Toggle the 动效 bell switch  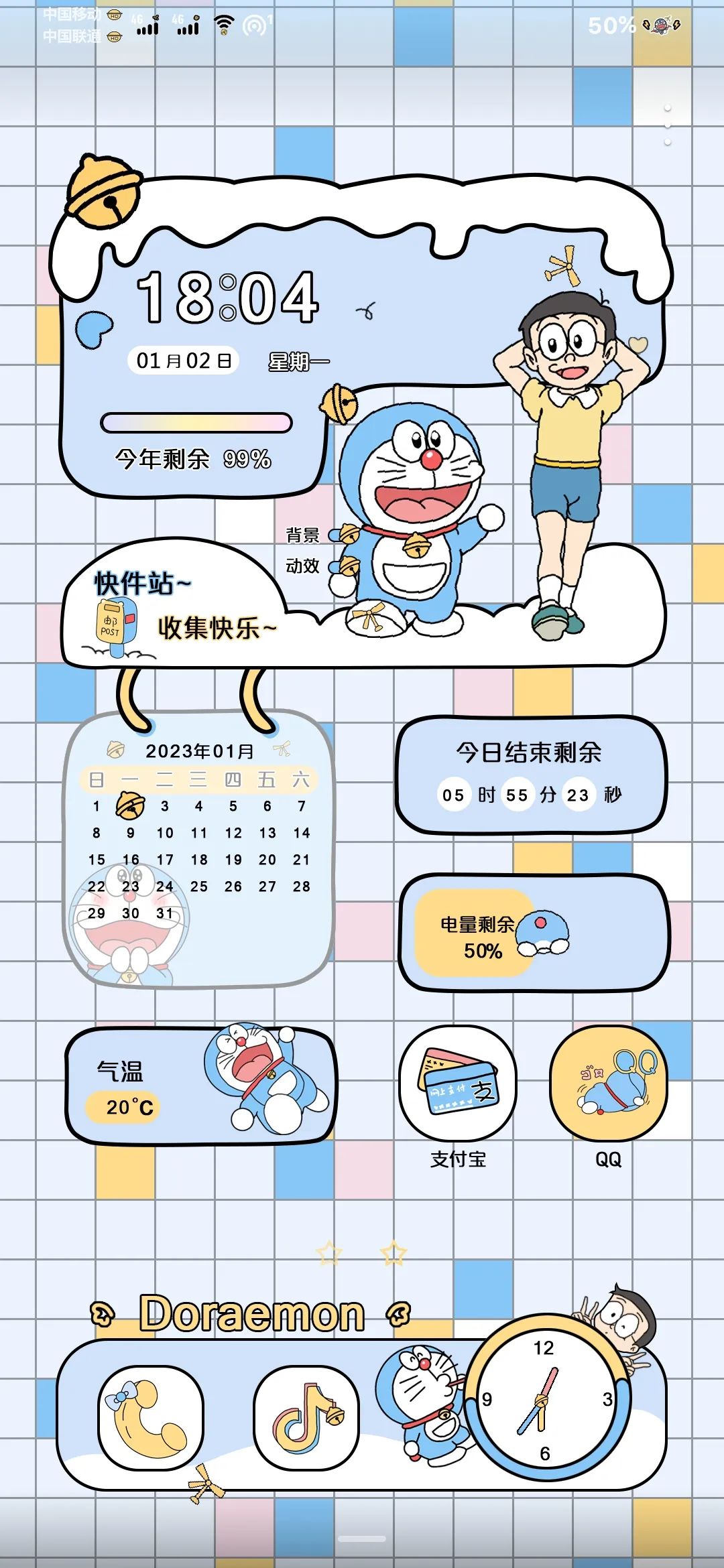pos(345,566)
